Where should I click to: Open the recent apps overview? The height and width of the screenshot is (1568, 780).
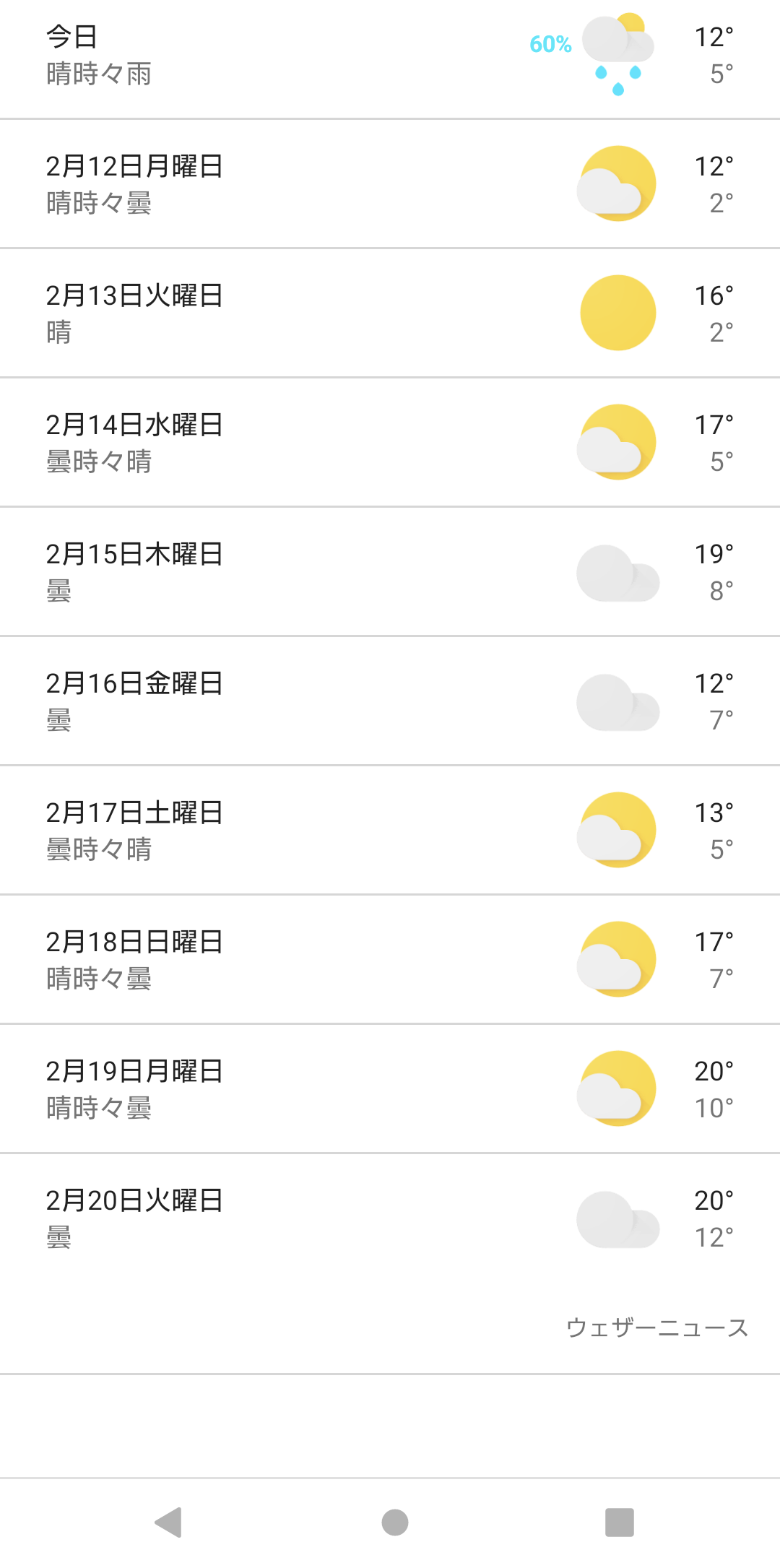coord(619,1522)
